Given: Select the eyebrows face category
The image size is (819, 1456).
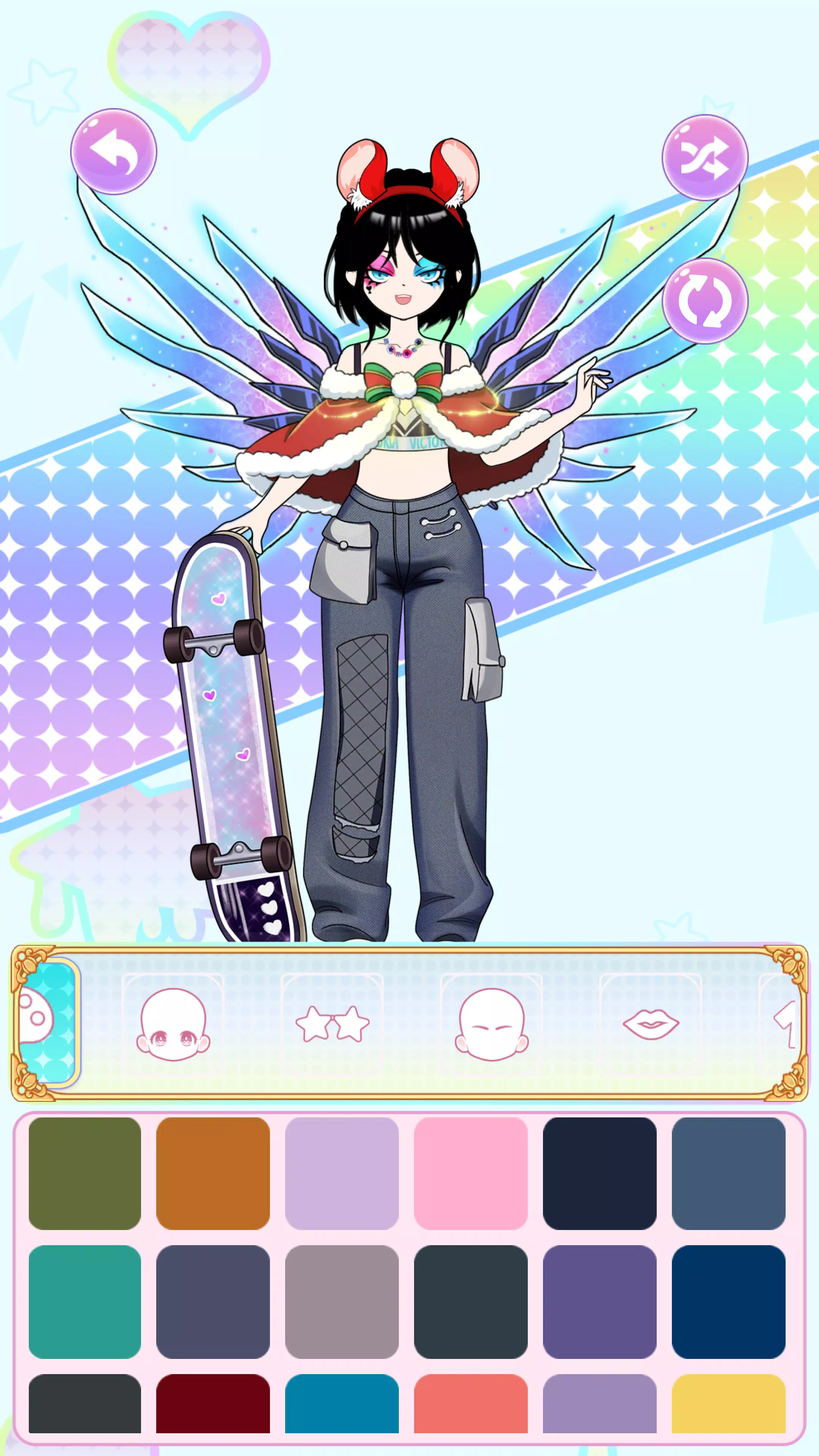Looking at the screenshot, I should [x=491, y=1024].
